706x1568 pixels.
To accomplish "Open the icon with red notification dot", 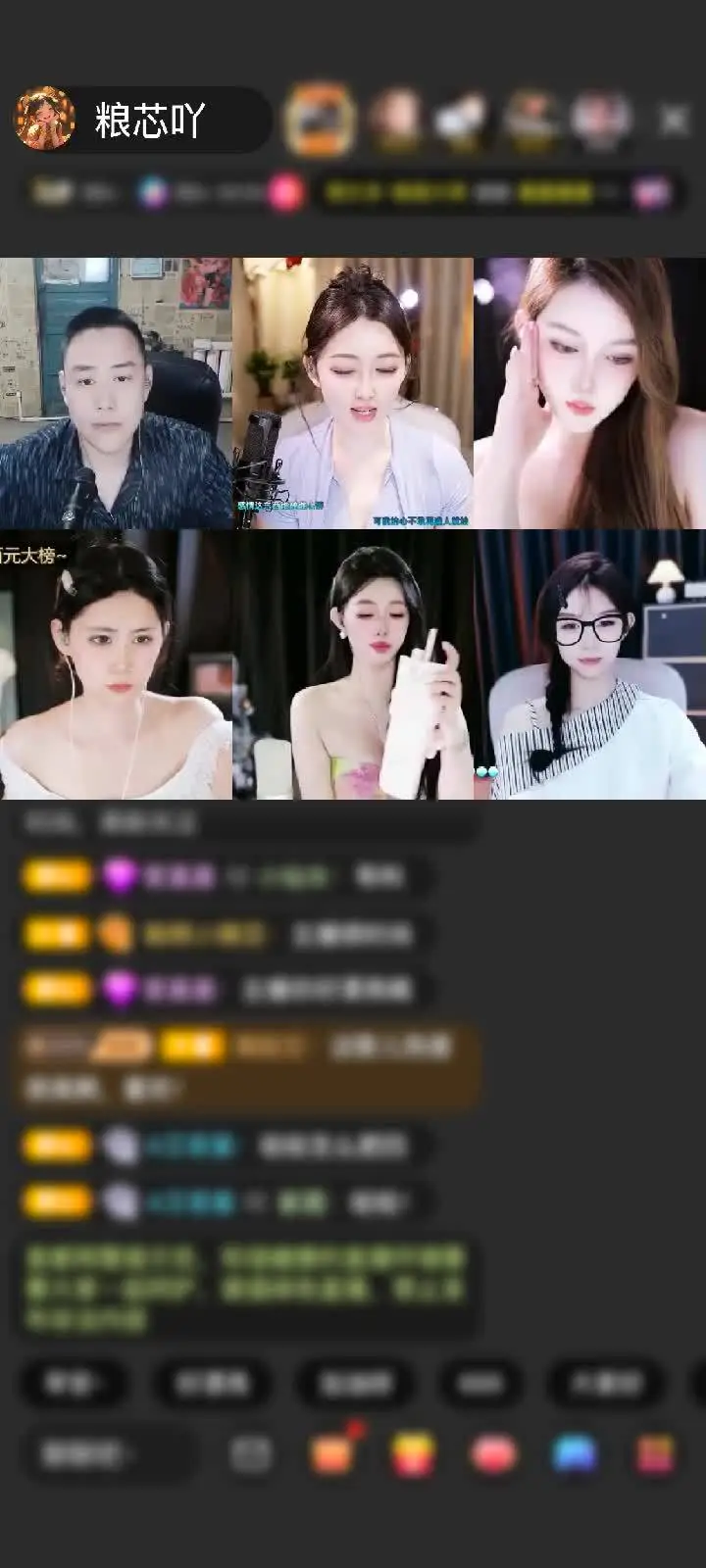I will coord(333,1451).
